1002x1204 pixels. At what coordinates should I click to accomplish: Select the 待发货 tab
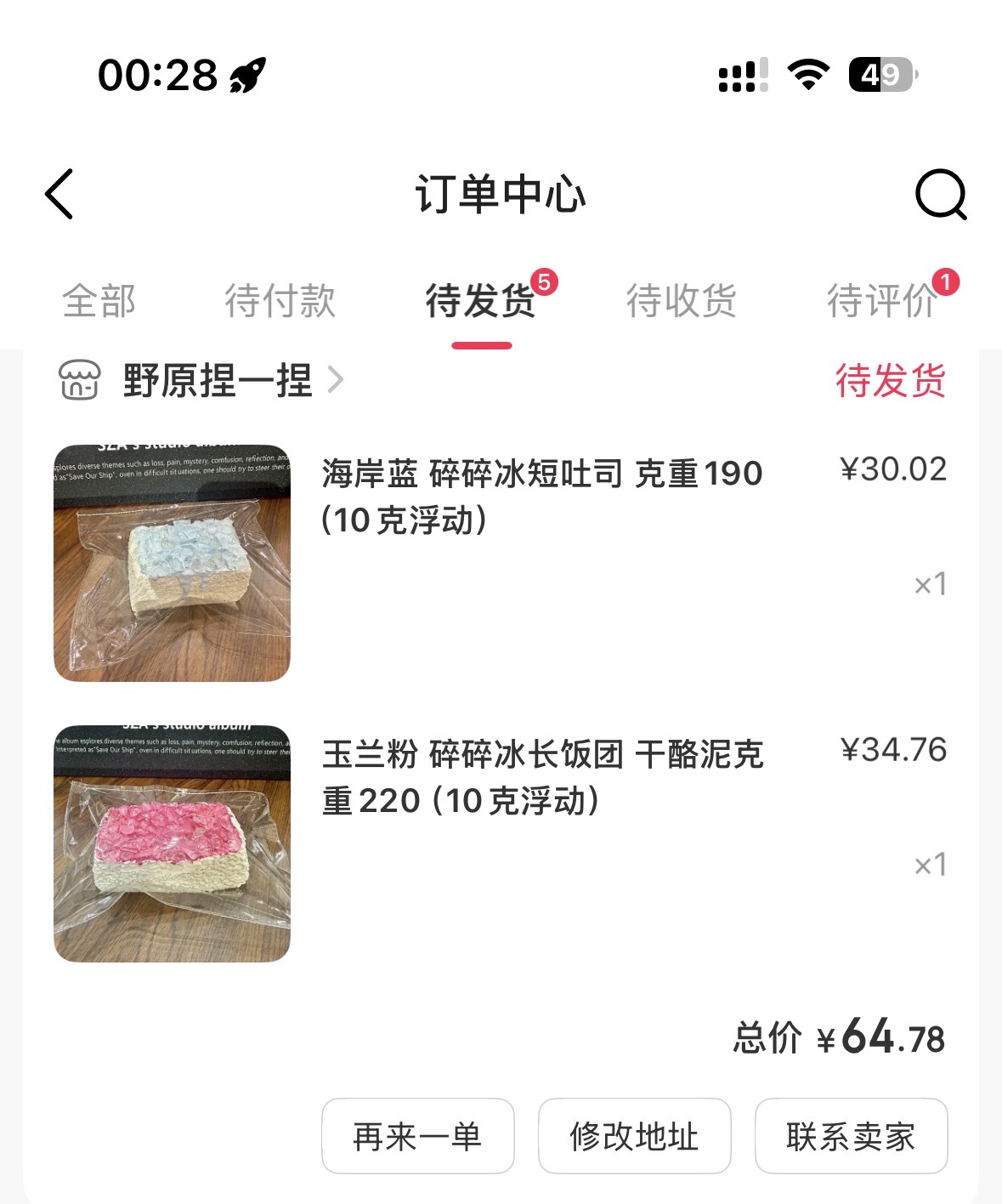pos(481,301)
